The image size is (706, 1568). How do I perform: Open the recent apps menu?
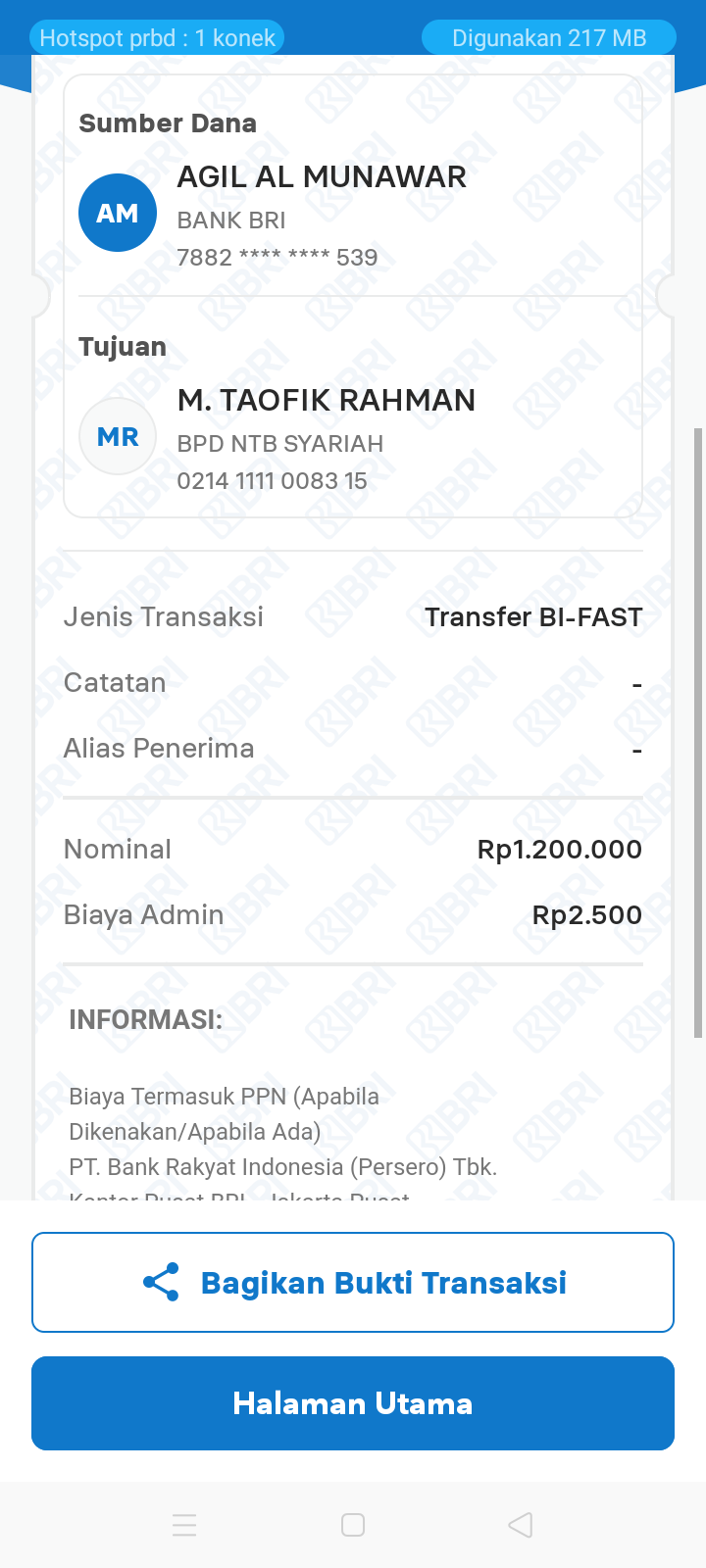click(x=184, y=1525)
